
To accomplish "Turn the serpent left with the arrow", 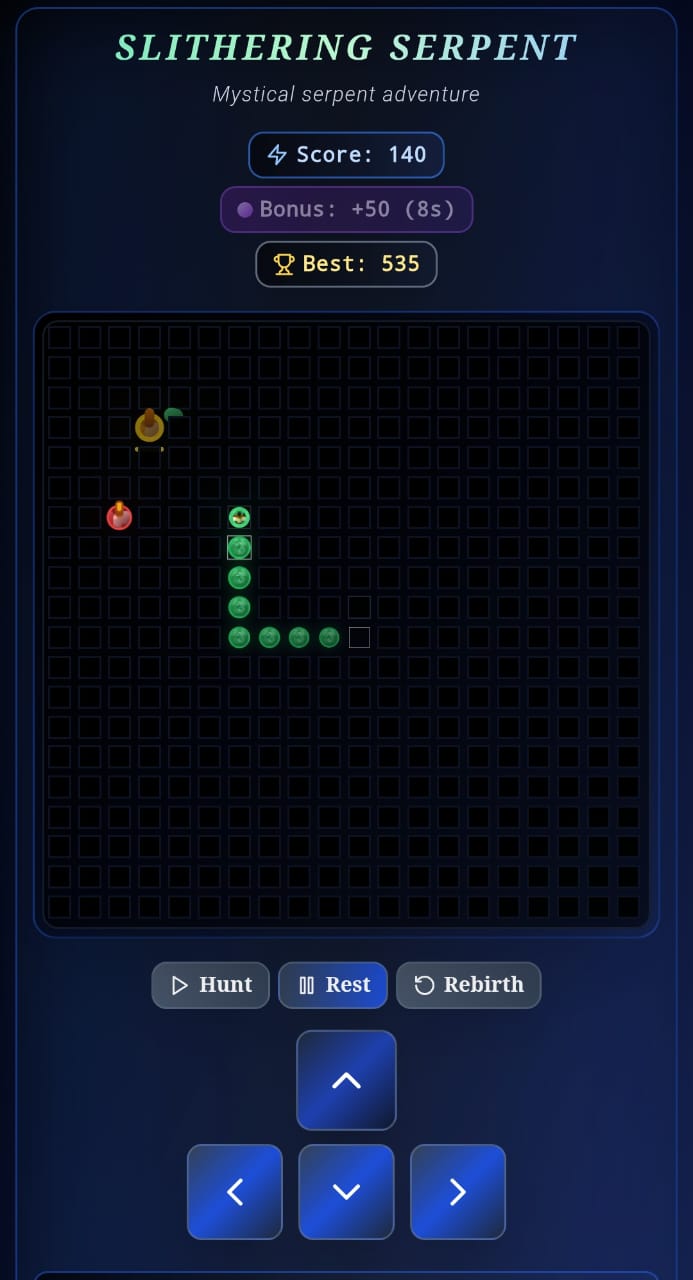I will [x=235, y=1192].
